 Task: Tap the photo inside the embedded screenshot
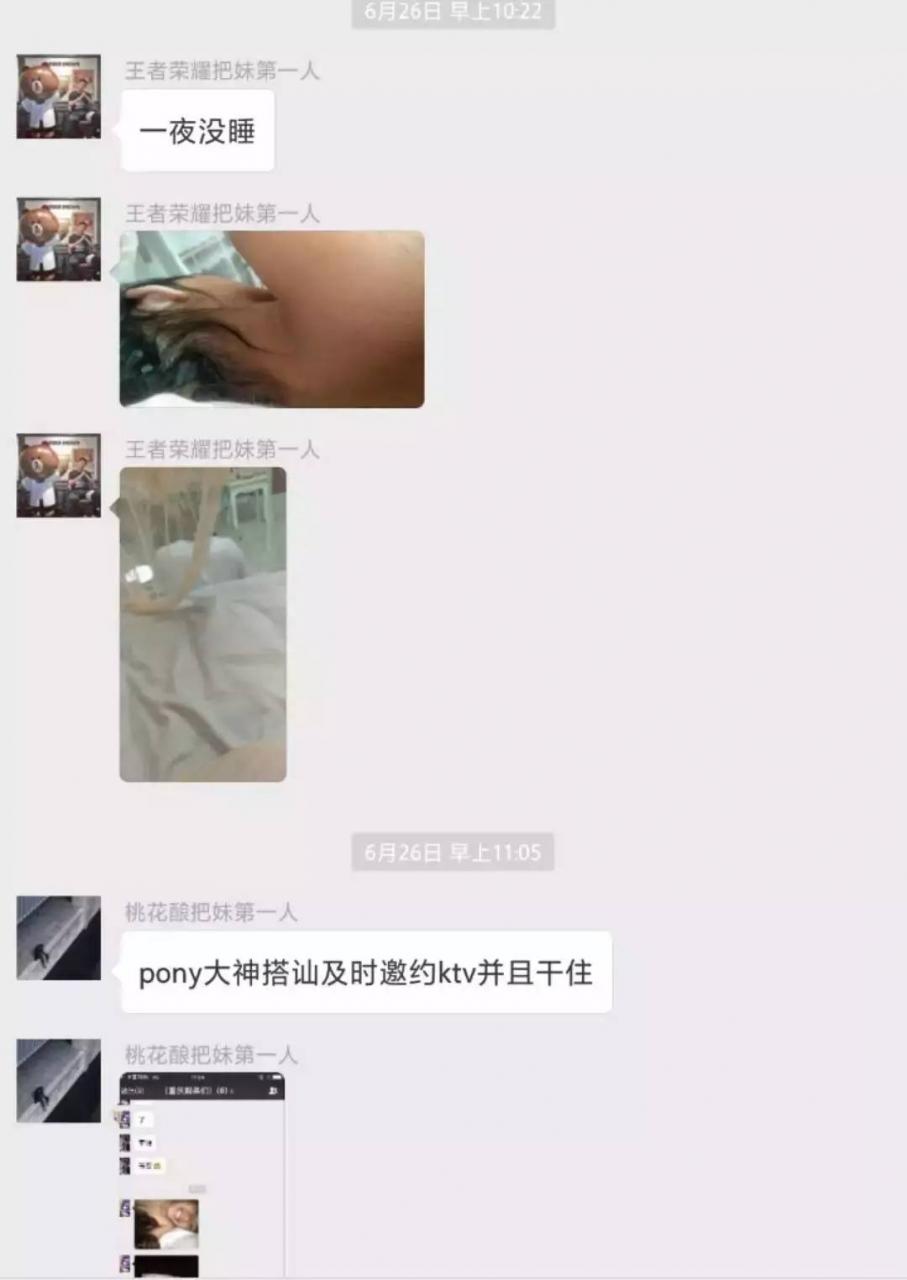coord(166,1225)
